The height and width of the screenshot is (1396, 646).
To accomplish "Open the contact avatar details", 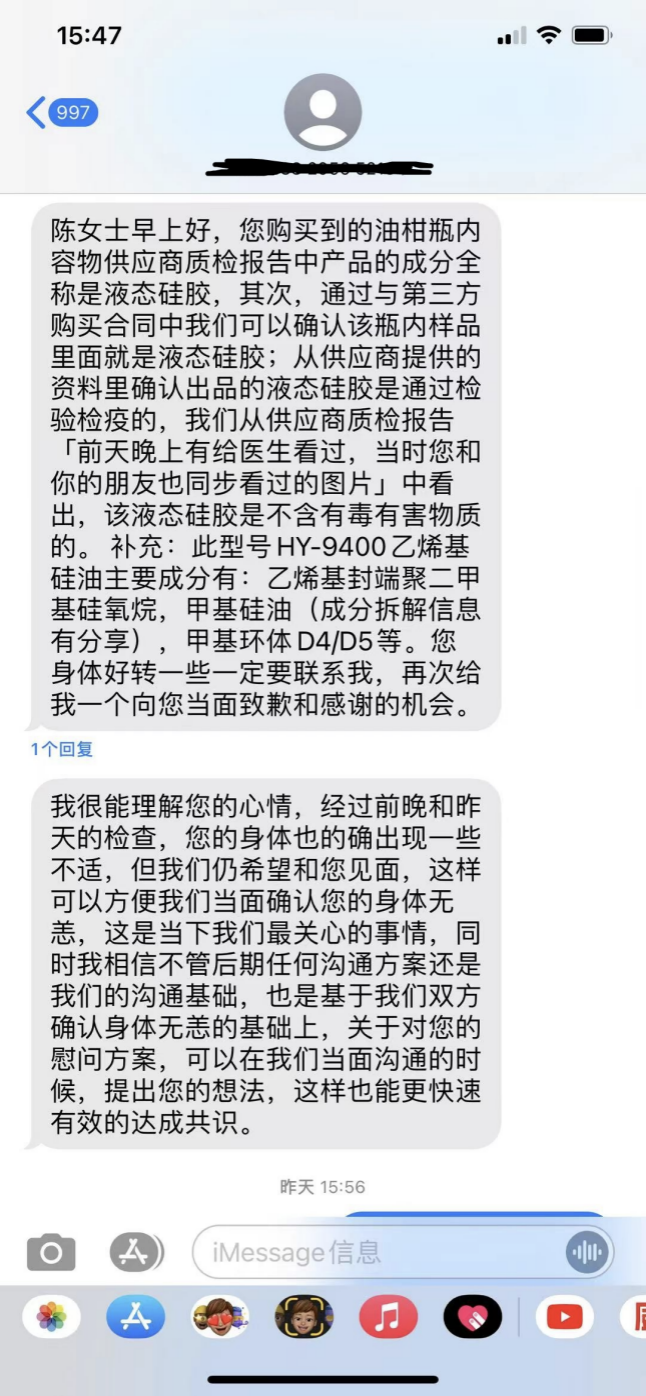I will (322, 113).
